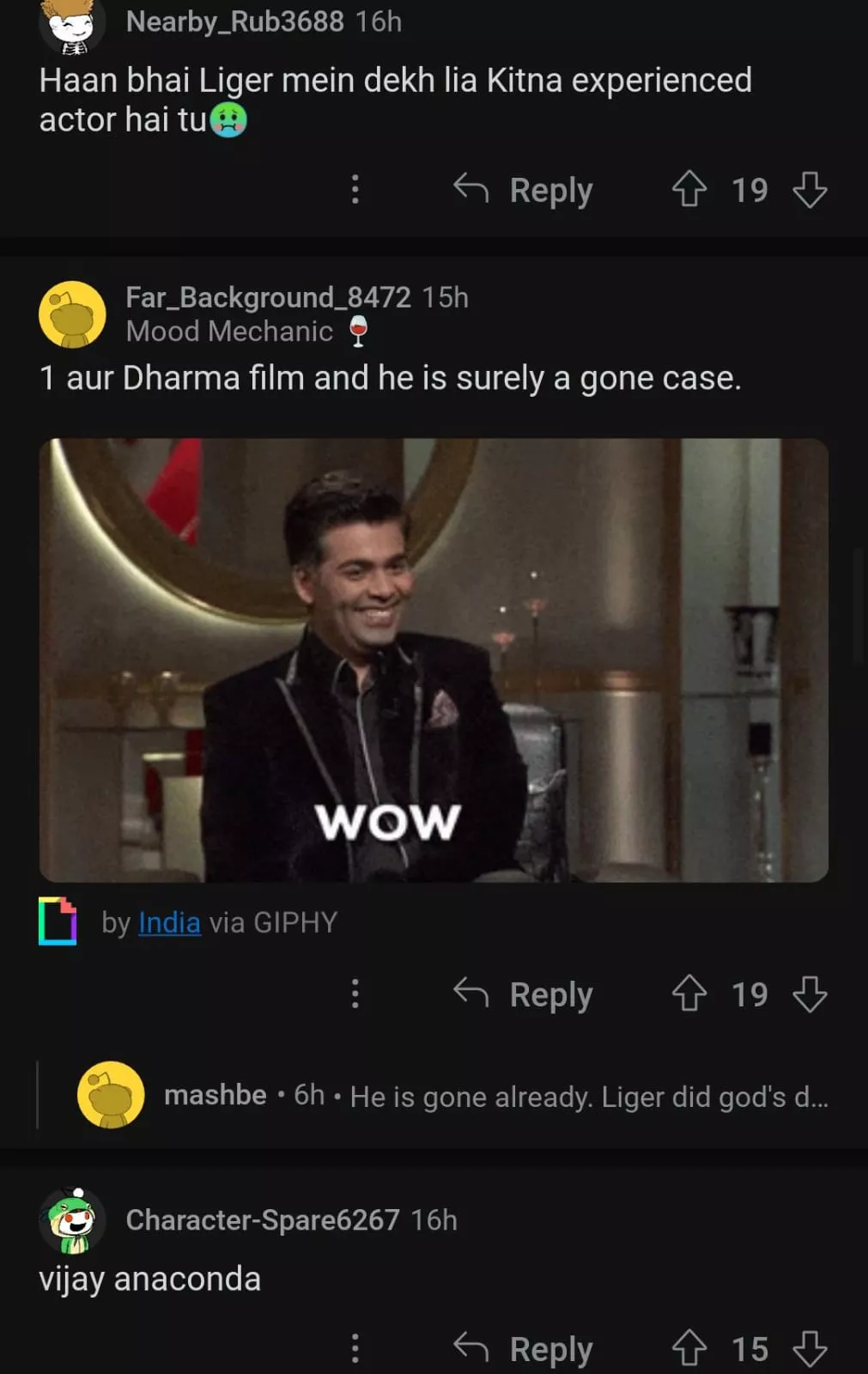This screenshot has height=1374, width=868.
Task: Open Character-Spare6267's profile
Action: coord(262,1220)
